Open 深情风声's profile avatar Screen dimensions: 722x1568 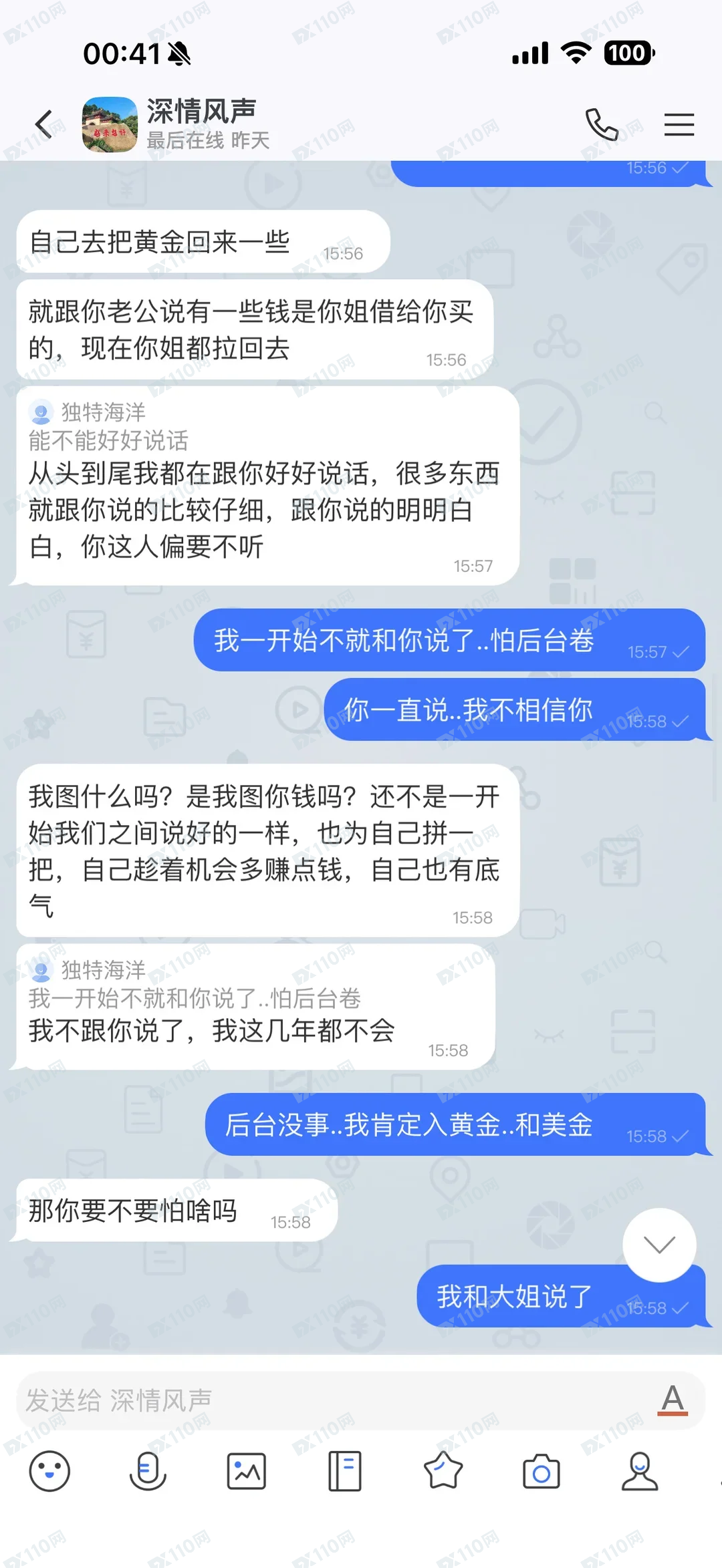(x=110, y=125)
